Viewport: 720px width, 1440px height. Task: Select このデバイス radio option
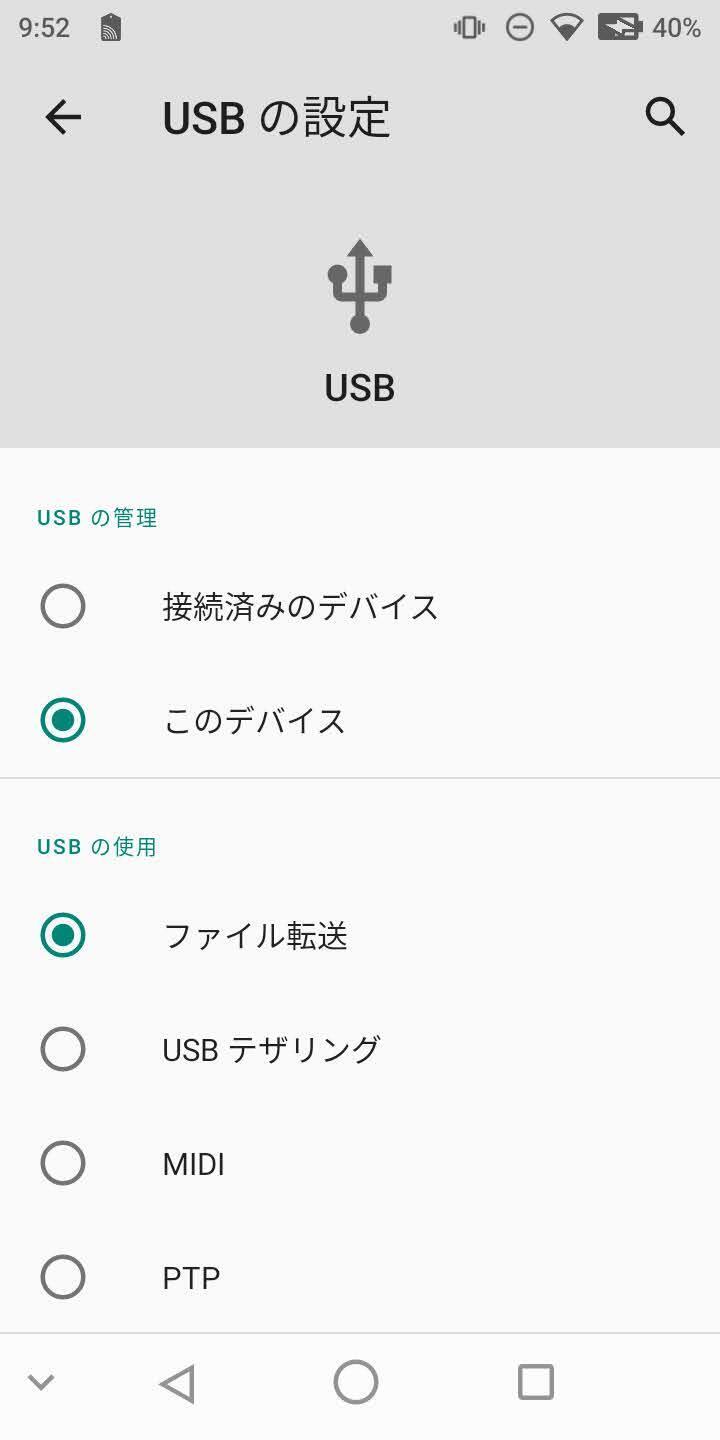[x=360, y=721]
